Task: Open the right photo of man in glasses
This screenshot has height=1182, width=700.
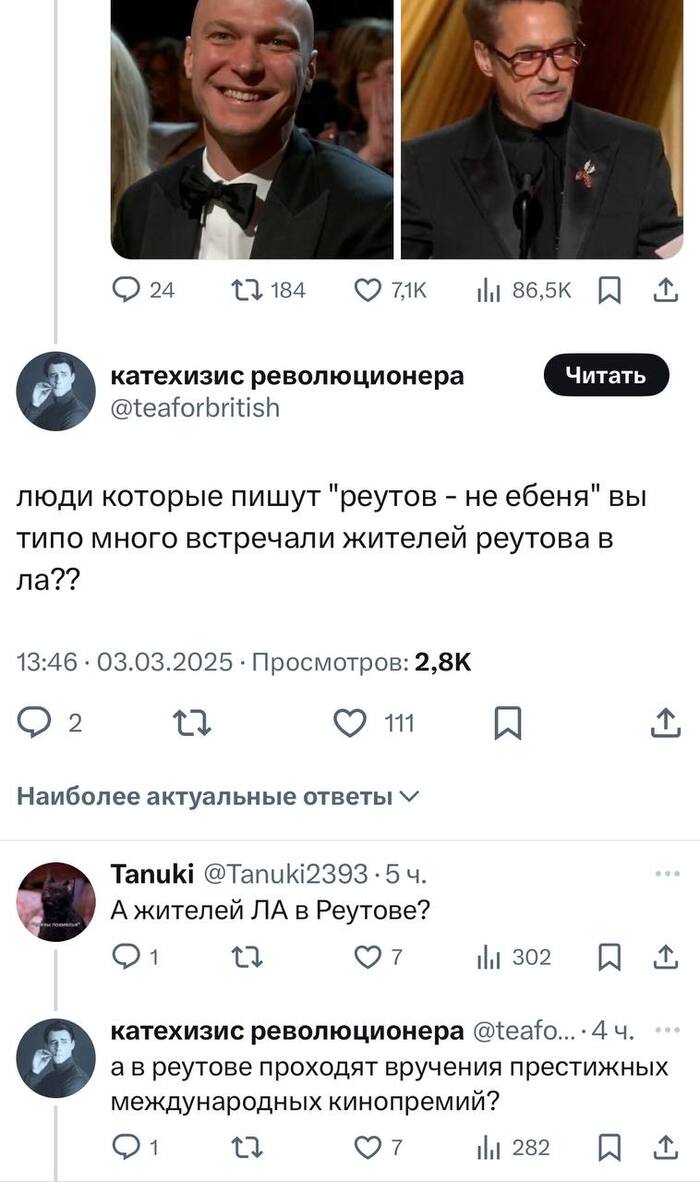Action: point(542,128)
